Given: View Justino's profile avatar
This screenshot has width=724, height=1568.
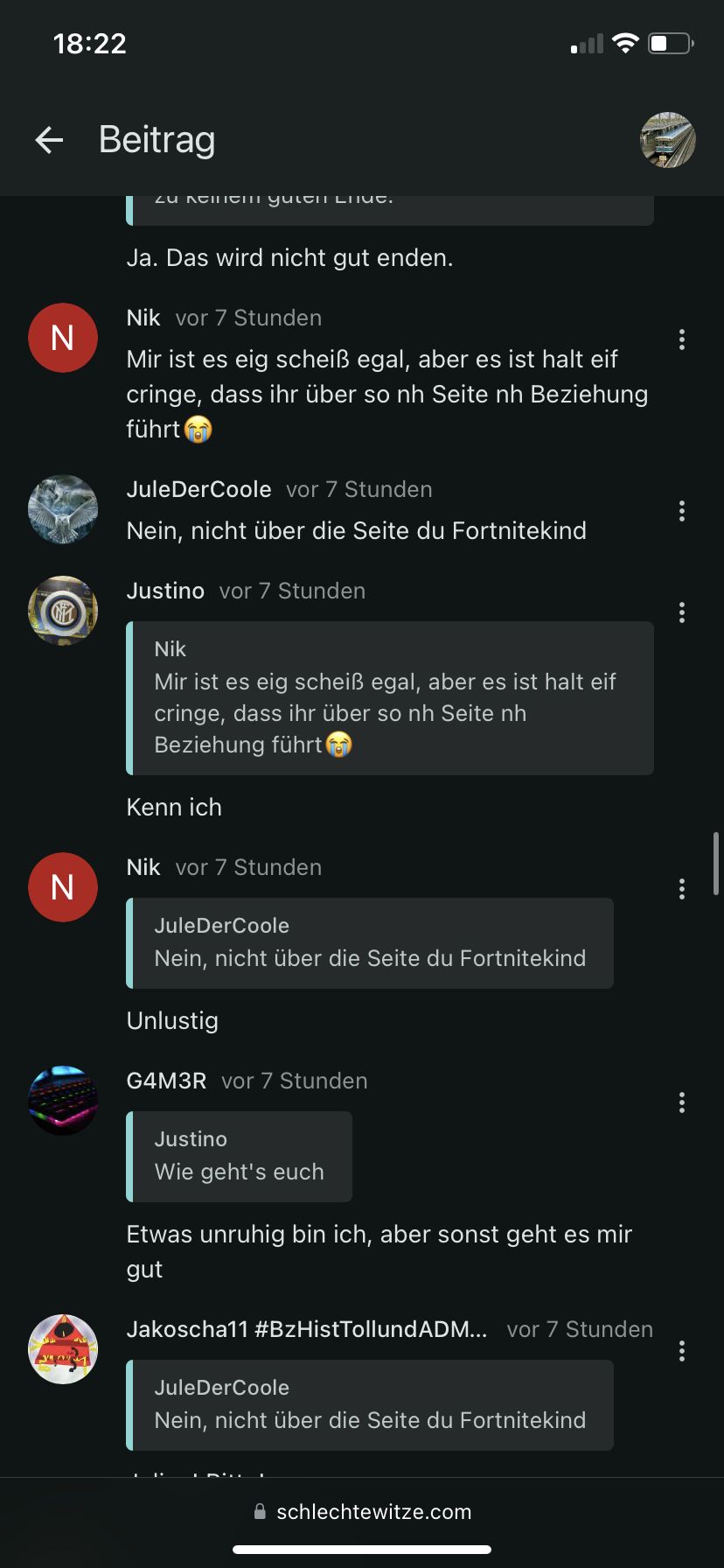Looking at the screenshot, I should coord(63,611).
